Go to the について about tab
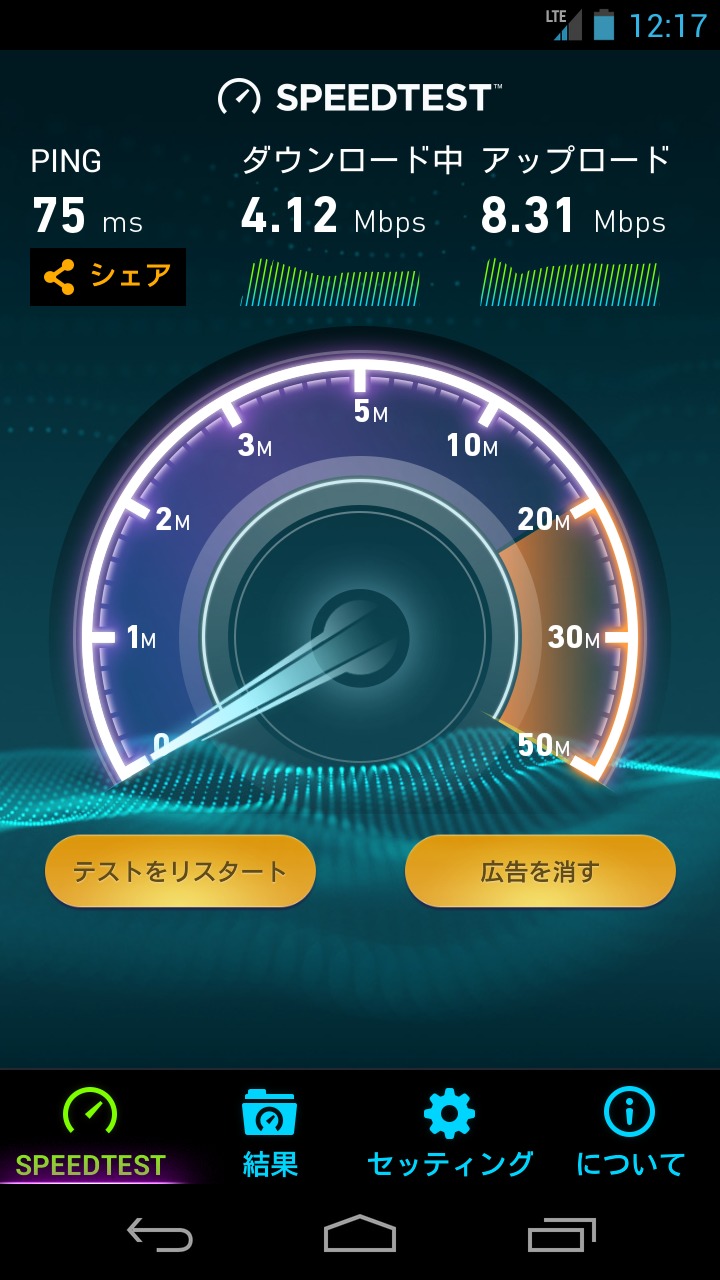The height and width of the screenshot is (1280, 720). [630, 1132]
